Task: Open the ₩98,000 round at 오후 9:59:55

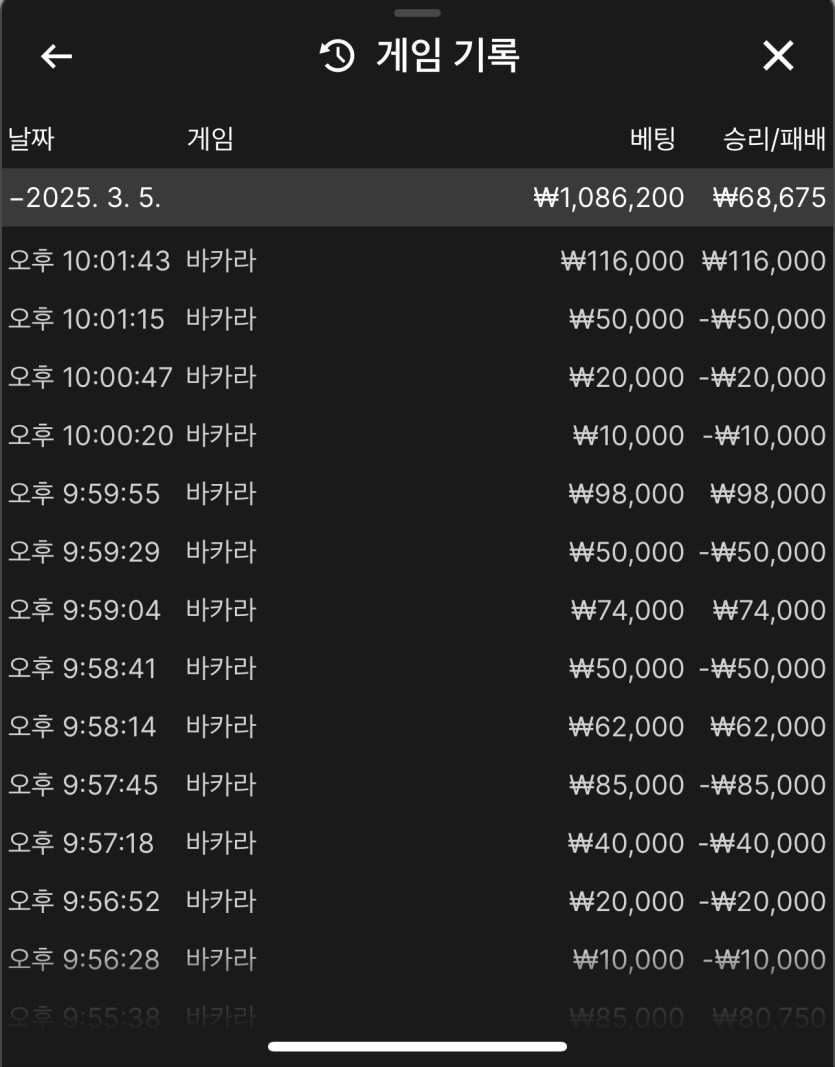Action: (x=417, y=494)
